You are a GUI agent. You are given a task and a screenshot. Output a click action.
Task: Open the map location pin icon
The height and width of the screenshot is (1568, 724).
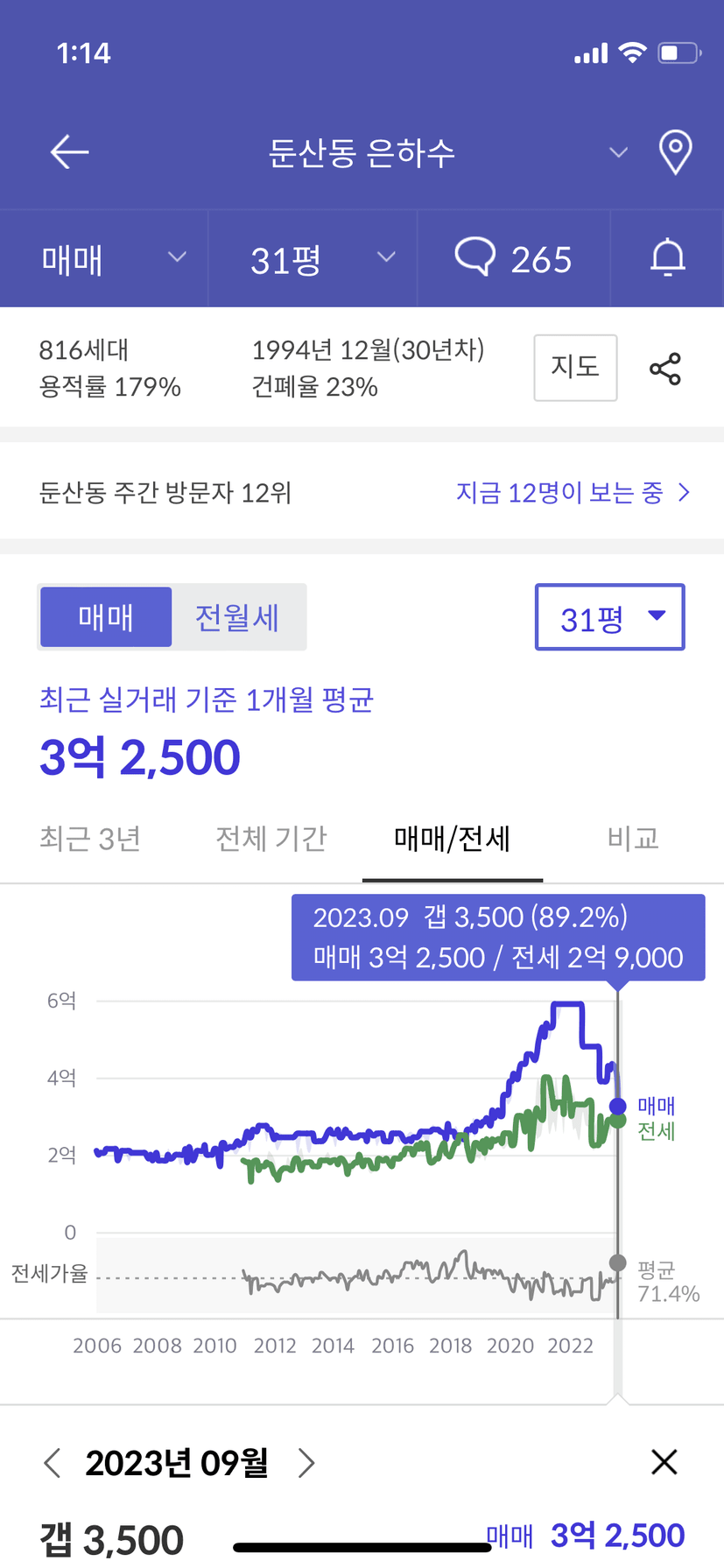tap(675, 152)
